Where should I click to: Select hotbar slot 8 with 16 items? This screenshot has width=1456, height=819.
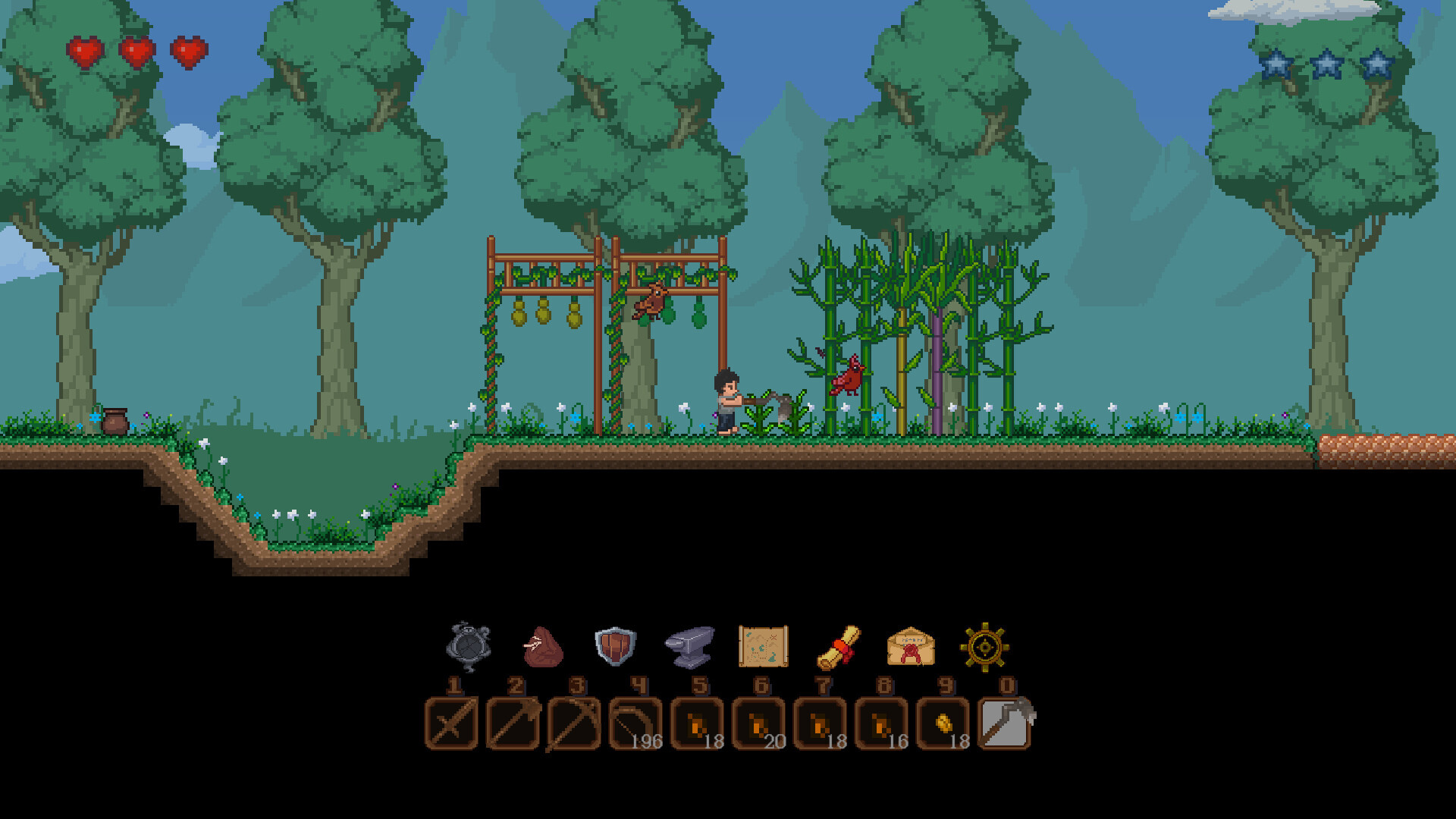(881, 723)
